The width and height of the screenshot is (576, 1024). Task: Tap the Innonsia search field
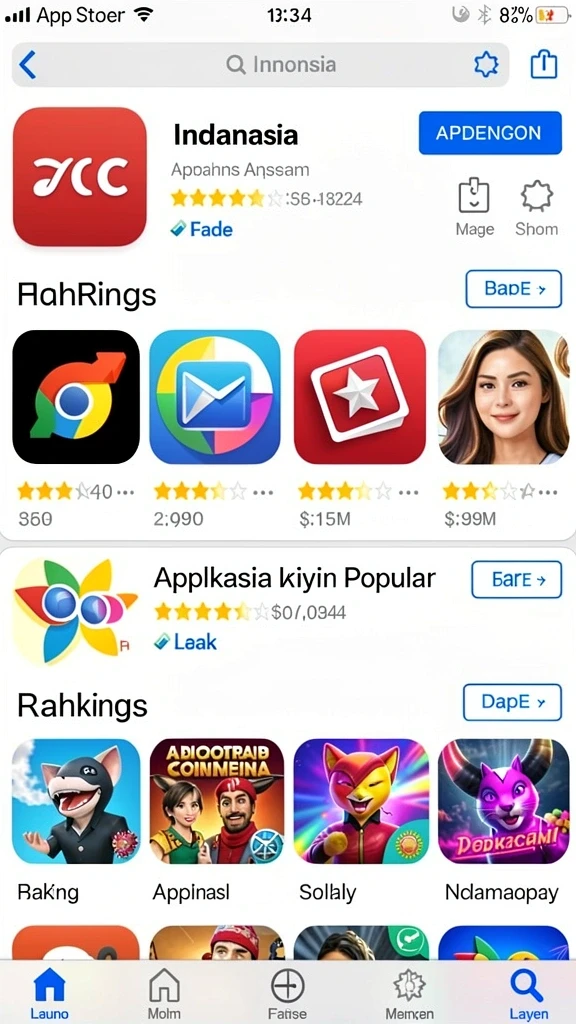click(260, 65)
